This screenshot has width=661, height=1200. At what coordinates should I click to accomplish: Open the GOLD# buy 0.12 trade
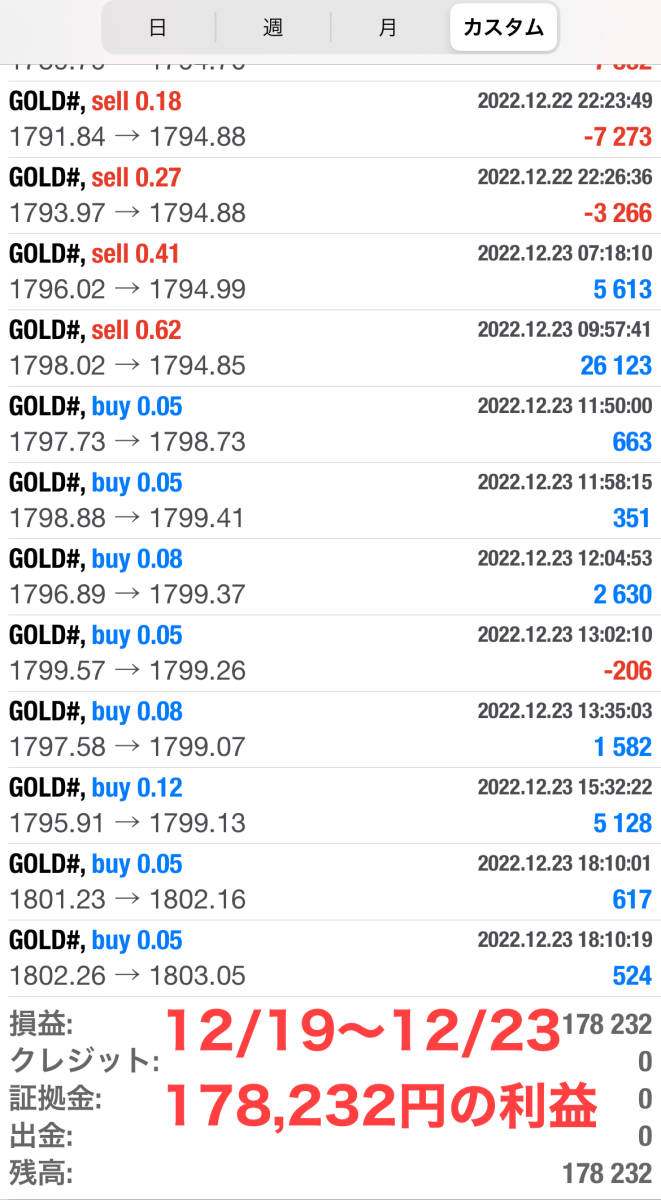pyautogui.click(x=330, y=806)
